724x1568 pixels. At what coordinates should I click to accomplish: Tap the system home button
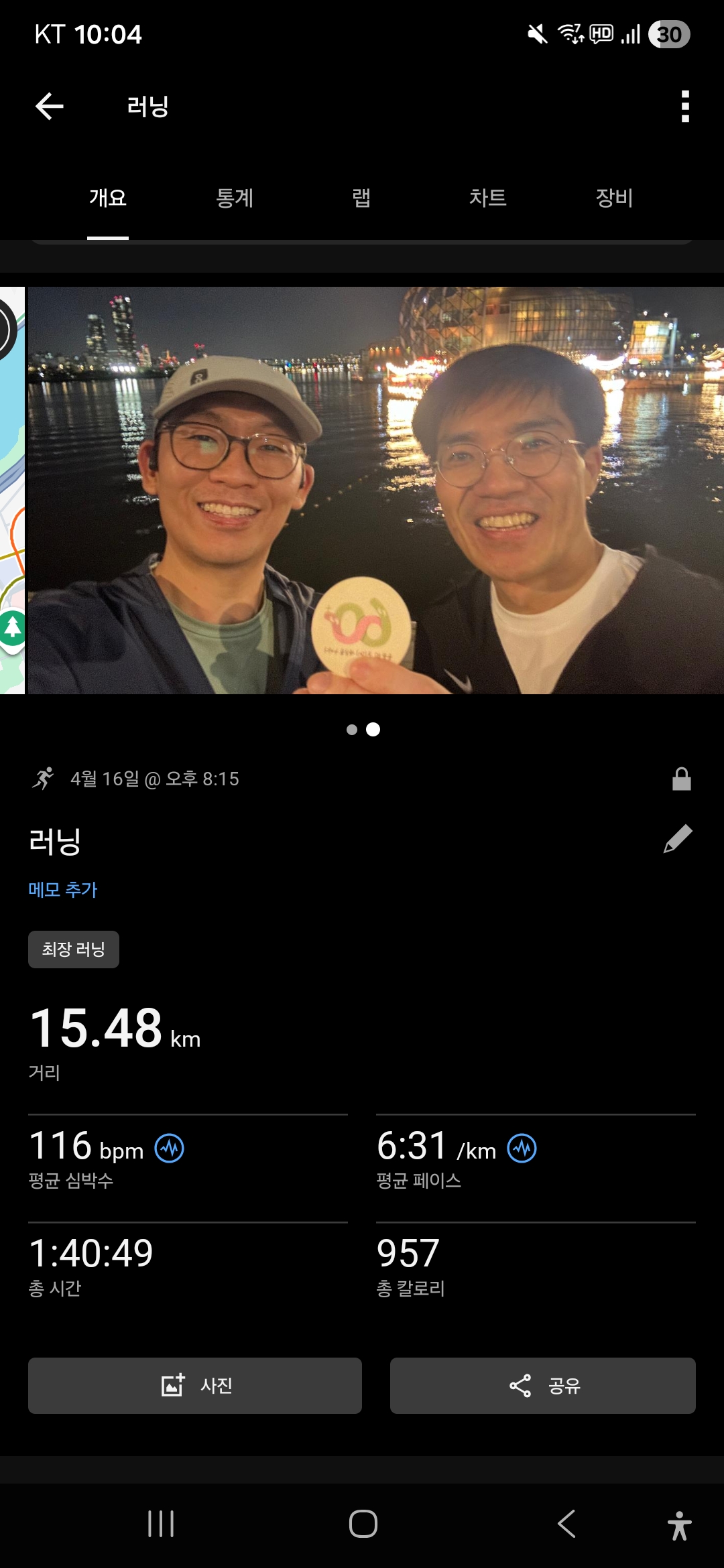click(x=363, y=1524)
